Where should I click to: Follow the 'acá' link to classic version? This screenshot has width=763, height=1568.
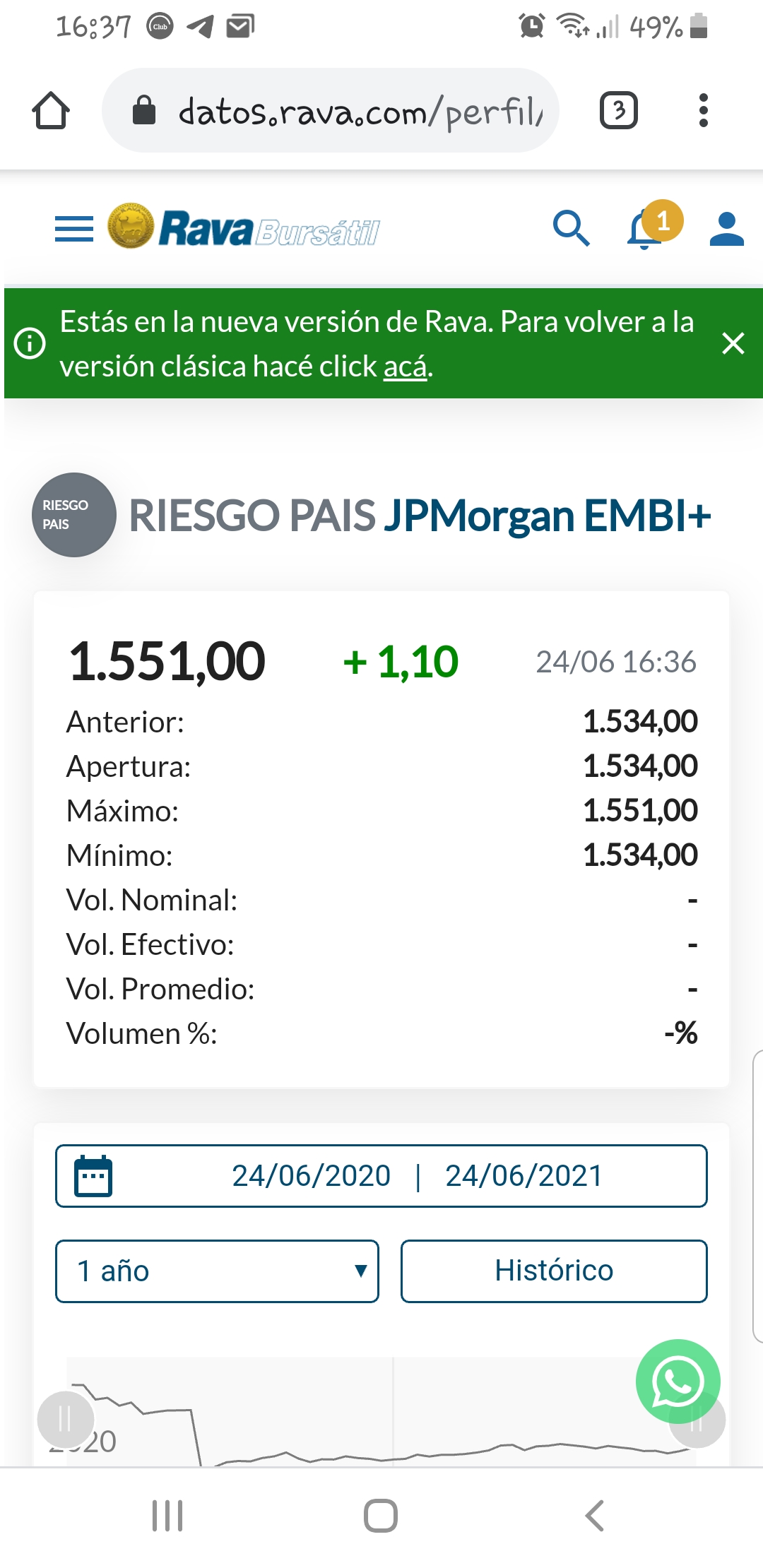coord(405,367)
